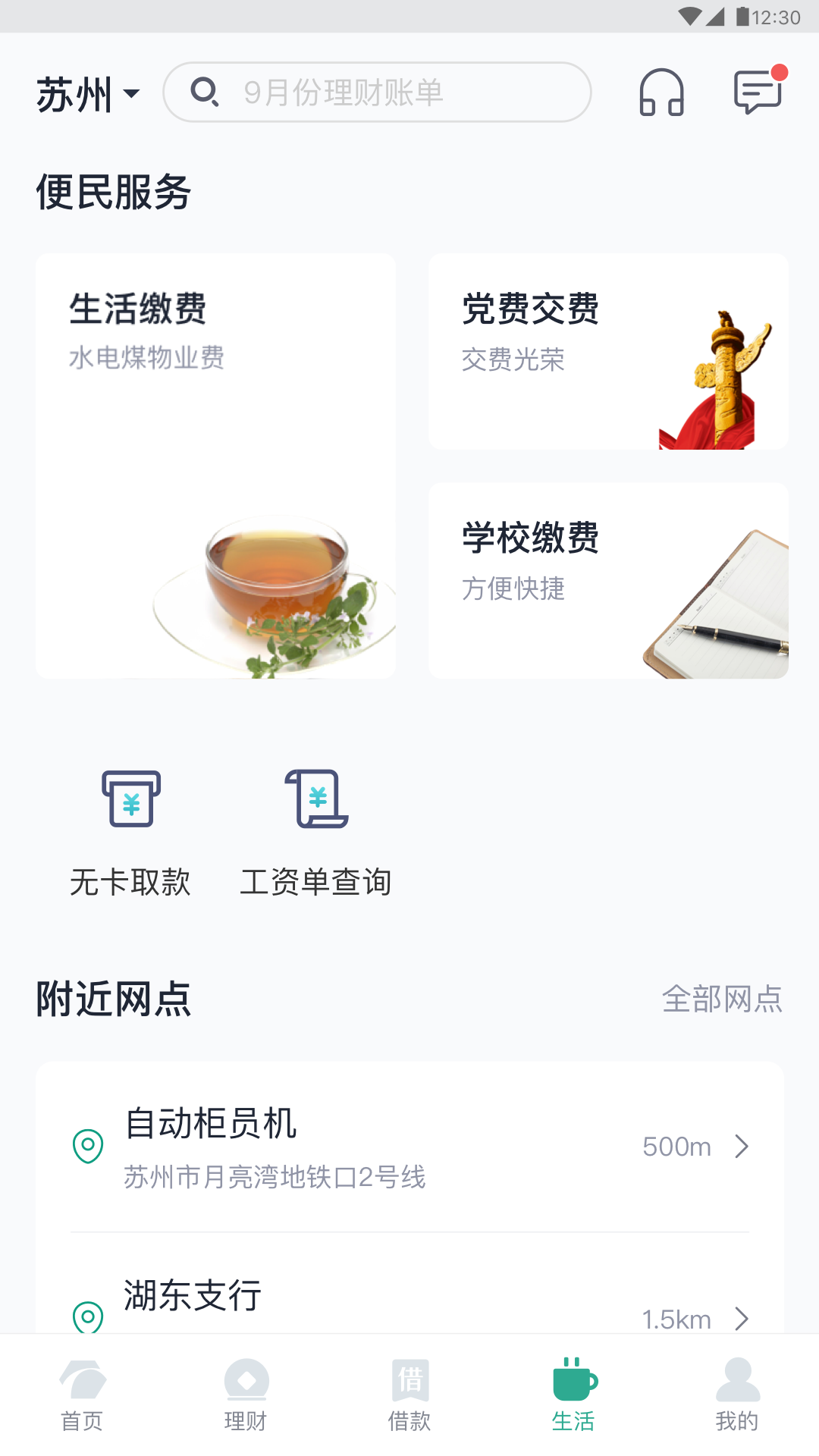Open the 我的 tab
This screenshot has width=819, height=1456.
pyautogui.click(x=737, y=1395)
